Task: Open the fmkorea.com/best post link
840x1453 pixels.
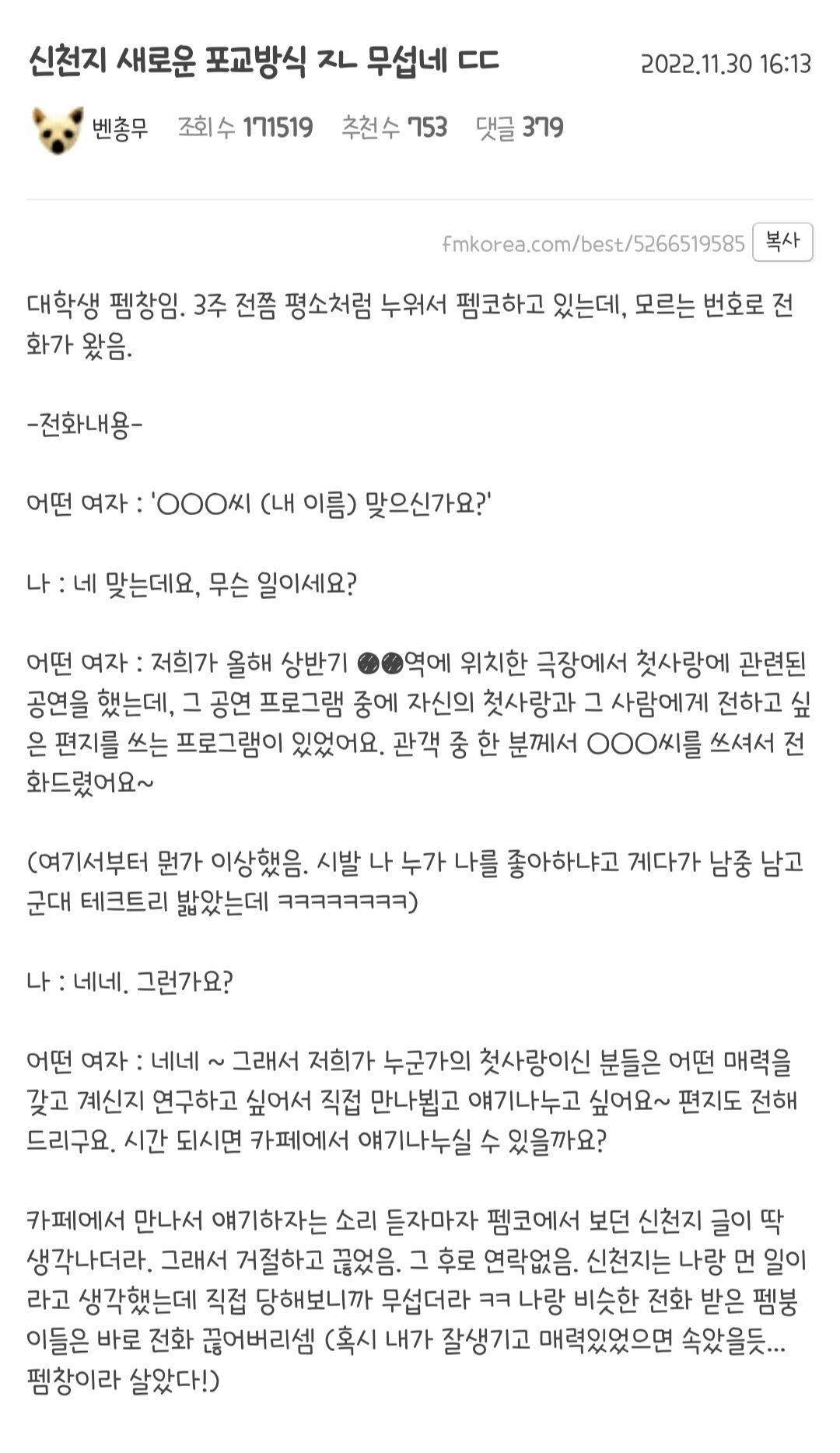Action: (593, 243)
